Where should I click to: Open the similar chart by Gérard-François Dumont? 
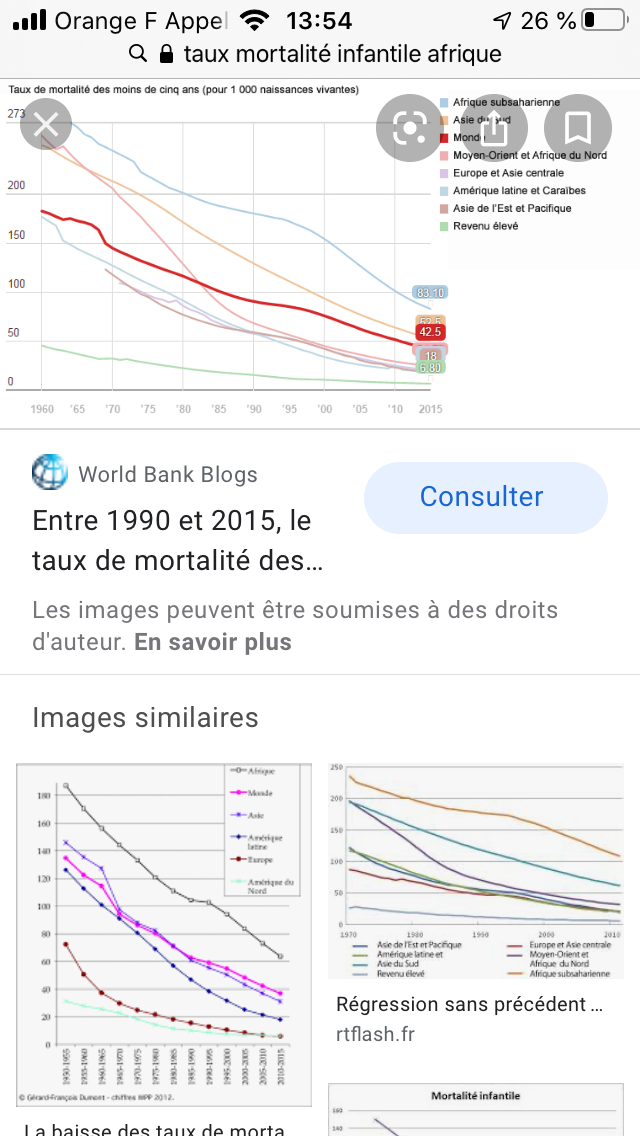[x=164, y=935]
